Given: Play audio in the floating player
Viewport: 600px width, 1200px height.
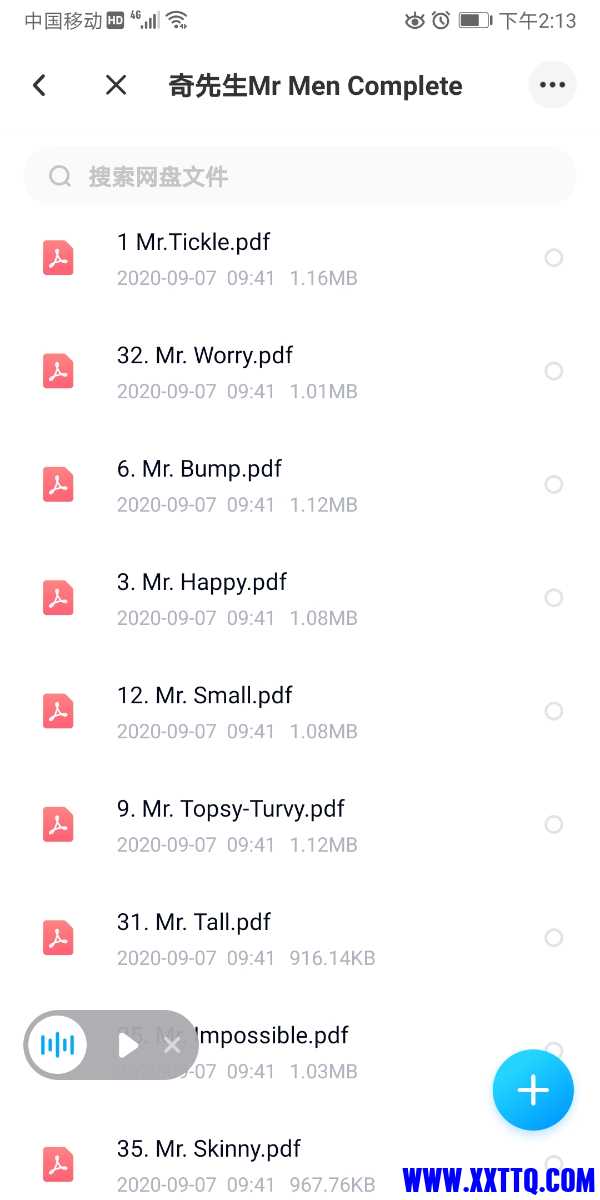Looking at the screenshot, I should tap(128, 1045).
